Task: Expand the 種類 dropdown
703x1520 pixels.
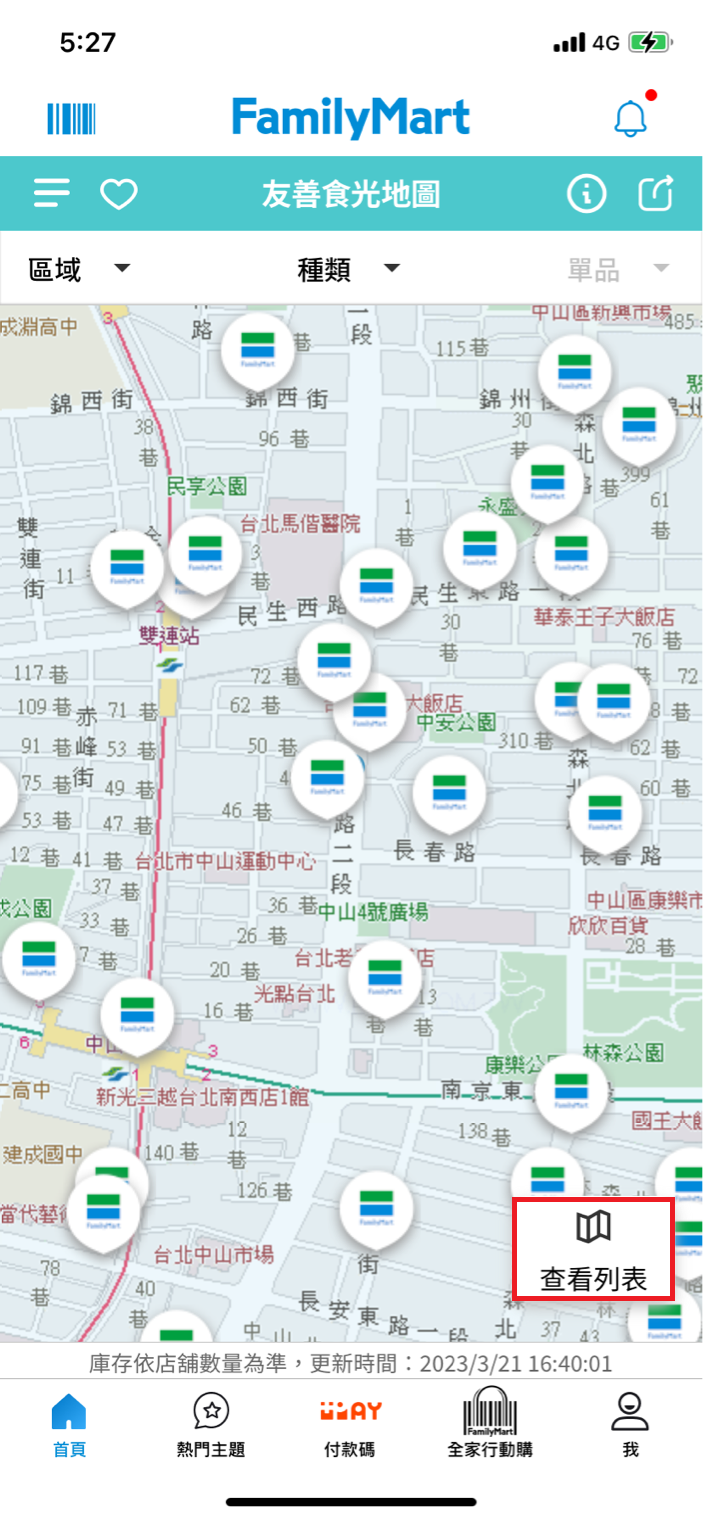Action: [x=349, y=269]
